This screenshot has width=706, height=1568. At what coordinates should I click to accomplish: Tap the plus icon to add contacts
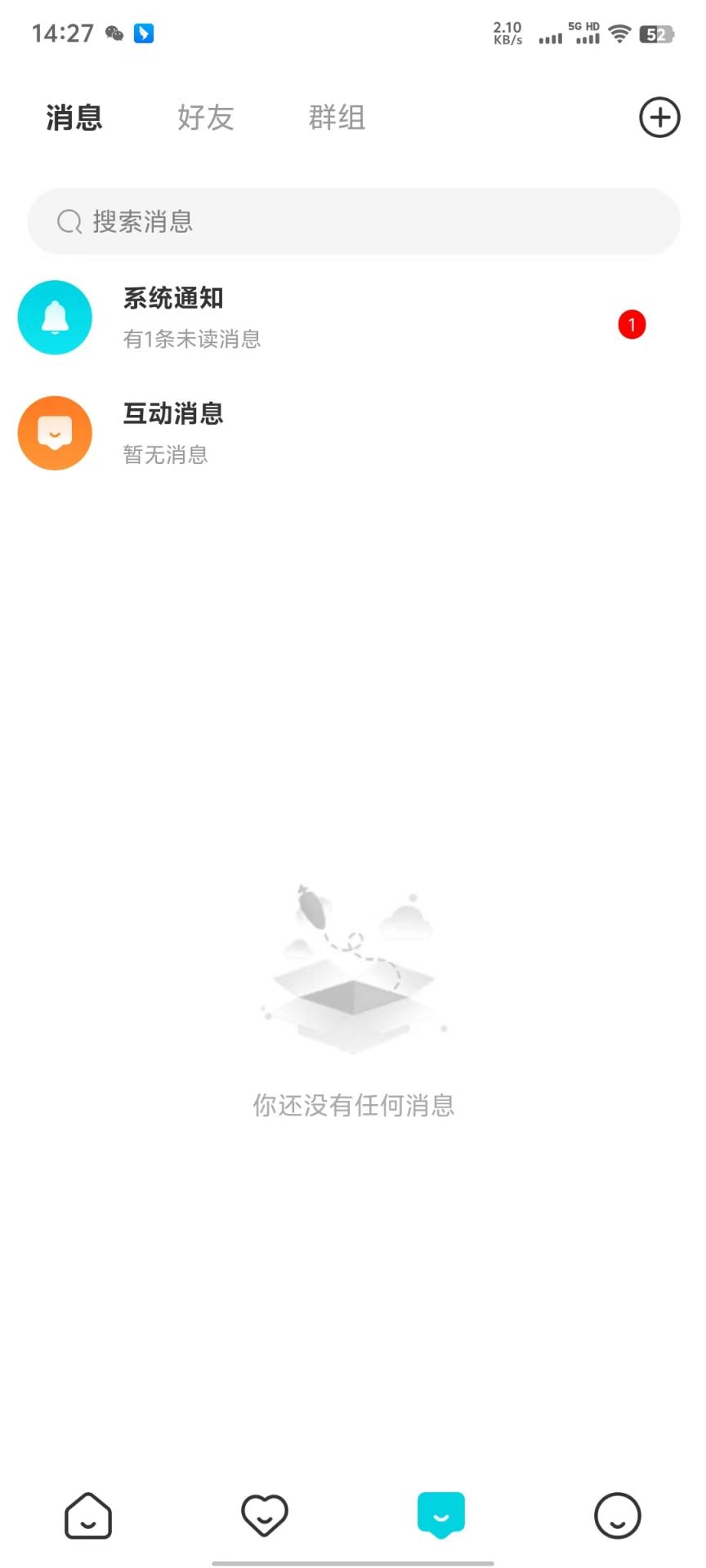click(659, 117)
